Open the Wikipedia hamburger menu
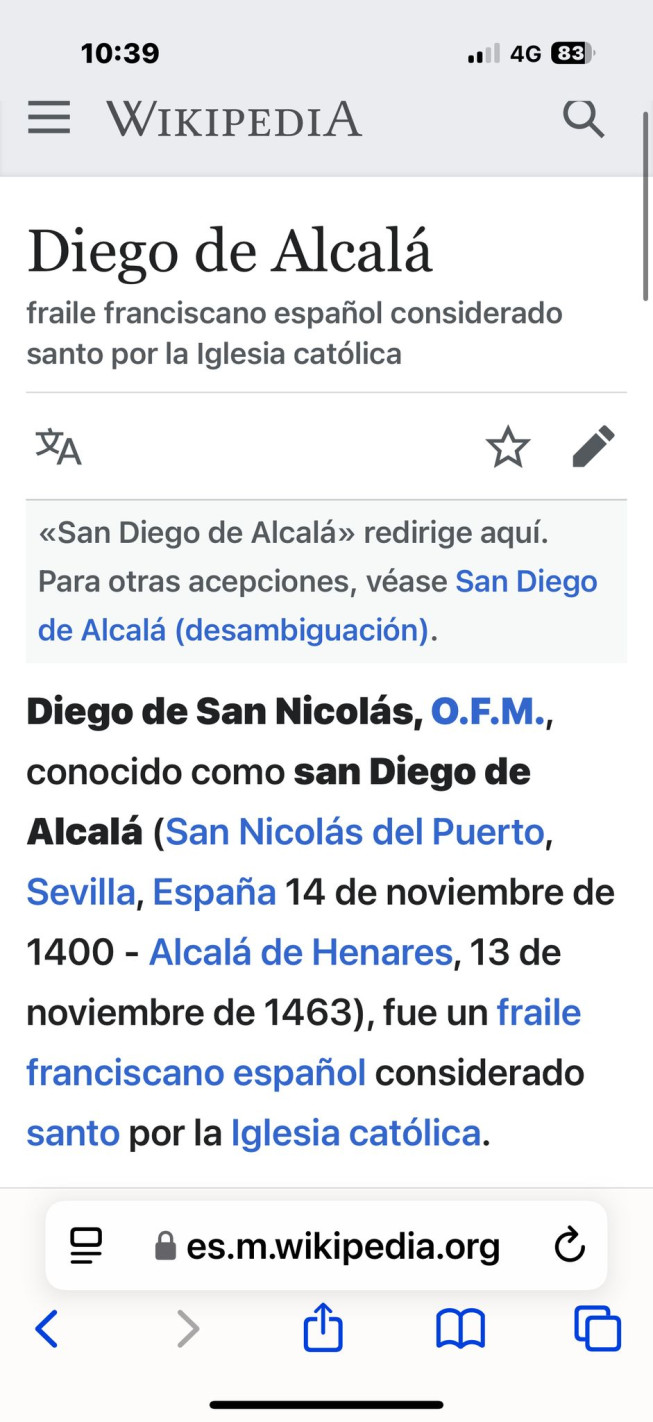 pyautogui.click(x=49, y=119)
